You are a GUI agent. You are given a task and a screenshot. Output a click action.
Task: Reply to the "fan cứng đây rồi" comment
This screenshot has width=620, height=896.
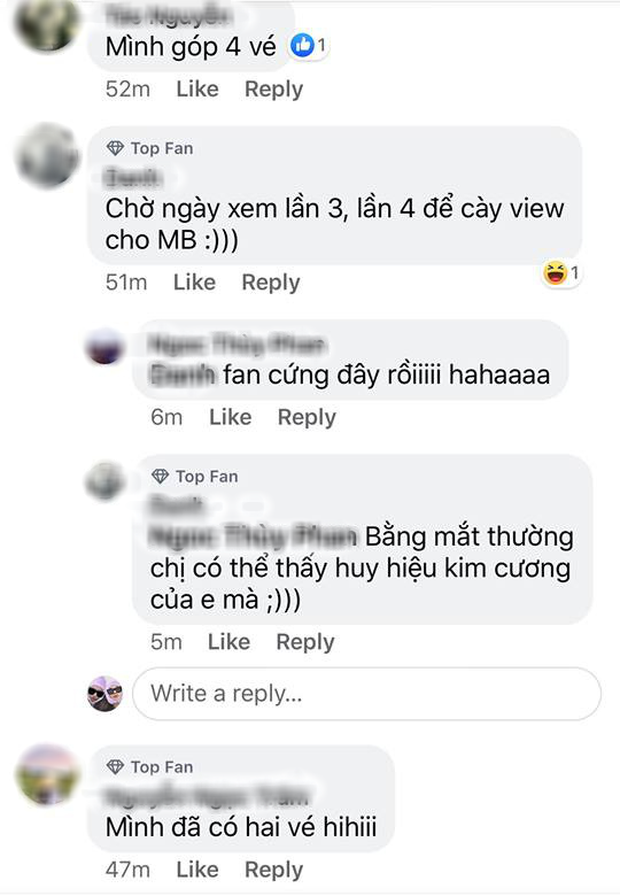(x=306, y=417)
